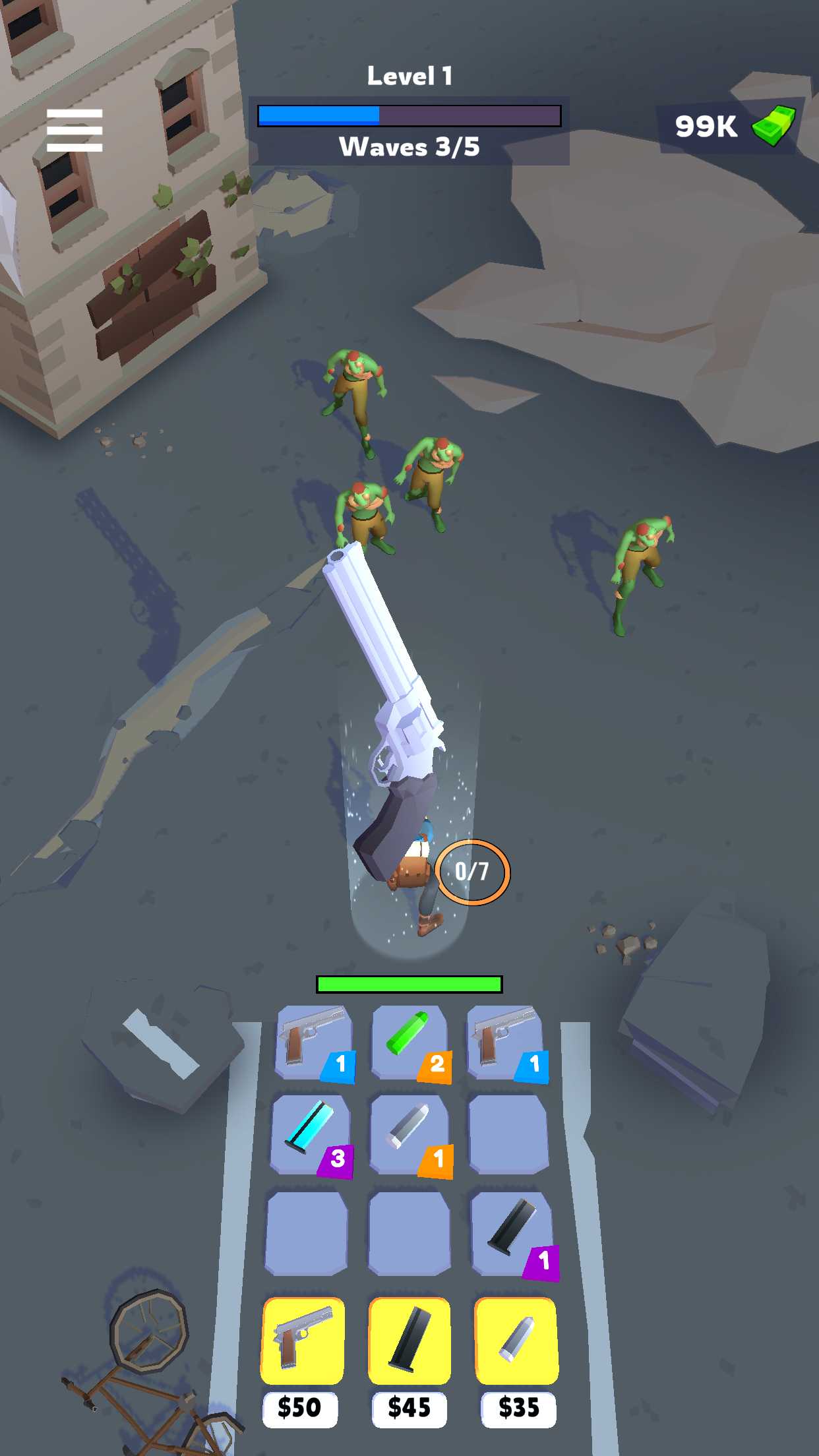Buy the $35 bullet
819x1456 pixels.
click(x=517, y=1340)
